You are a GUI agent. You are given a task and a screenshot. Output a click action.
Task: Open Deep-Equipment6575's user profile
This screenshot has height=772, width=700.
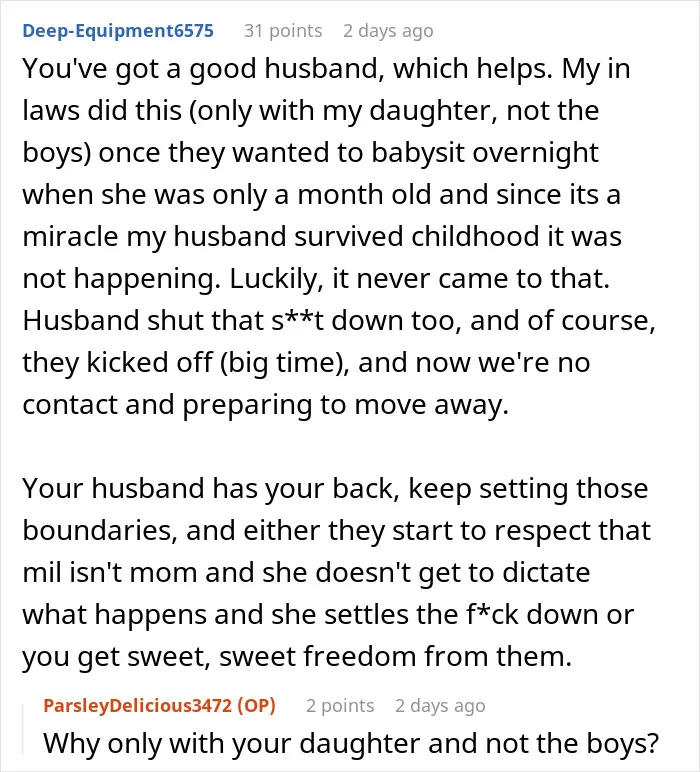click(118, 31)
